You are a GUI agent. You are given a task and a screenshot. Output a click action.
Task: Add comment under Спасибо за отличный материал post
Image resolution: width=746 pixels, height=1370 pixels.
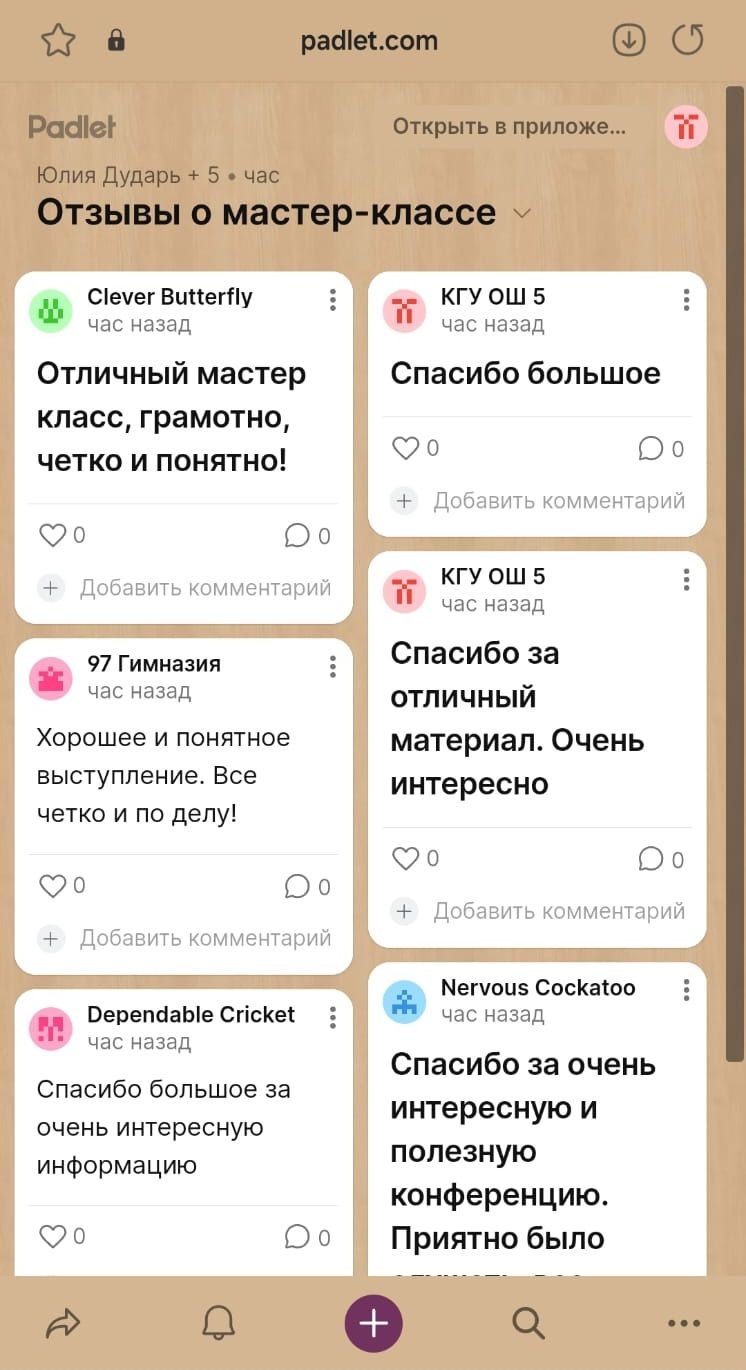click(x=558, y=911)
